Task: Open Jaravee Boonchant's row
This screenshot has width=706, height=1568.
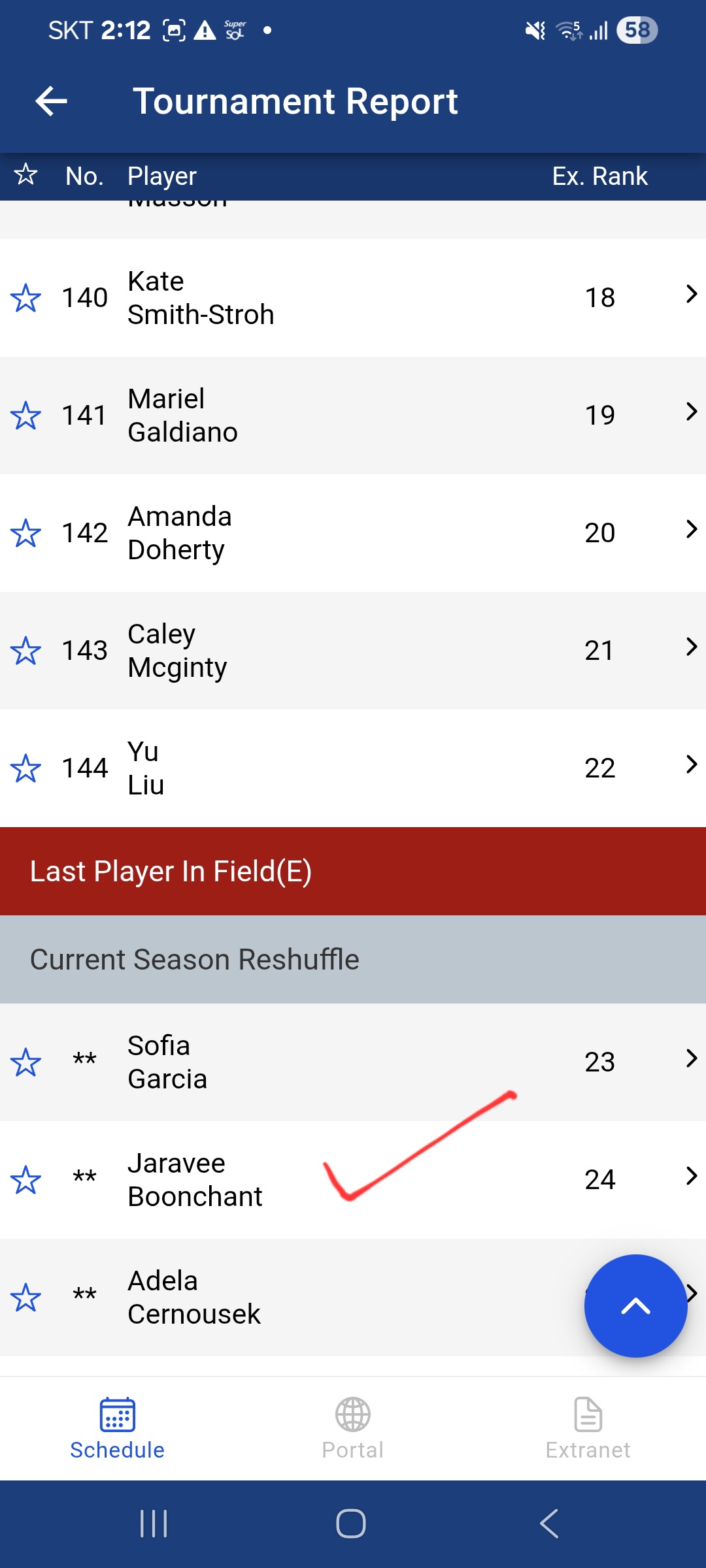Action: (x=353, y=1180)
